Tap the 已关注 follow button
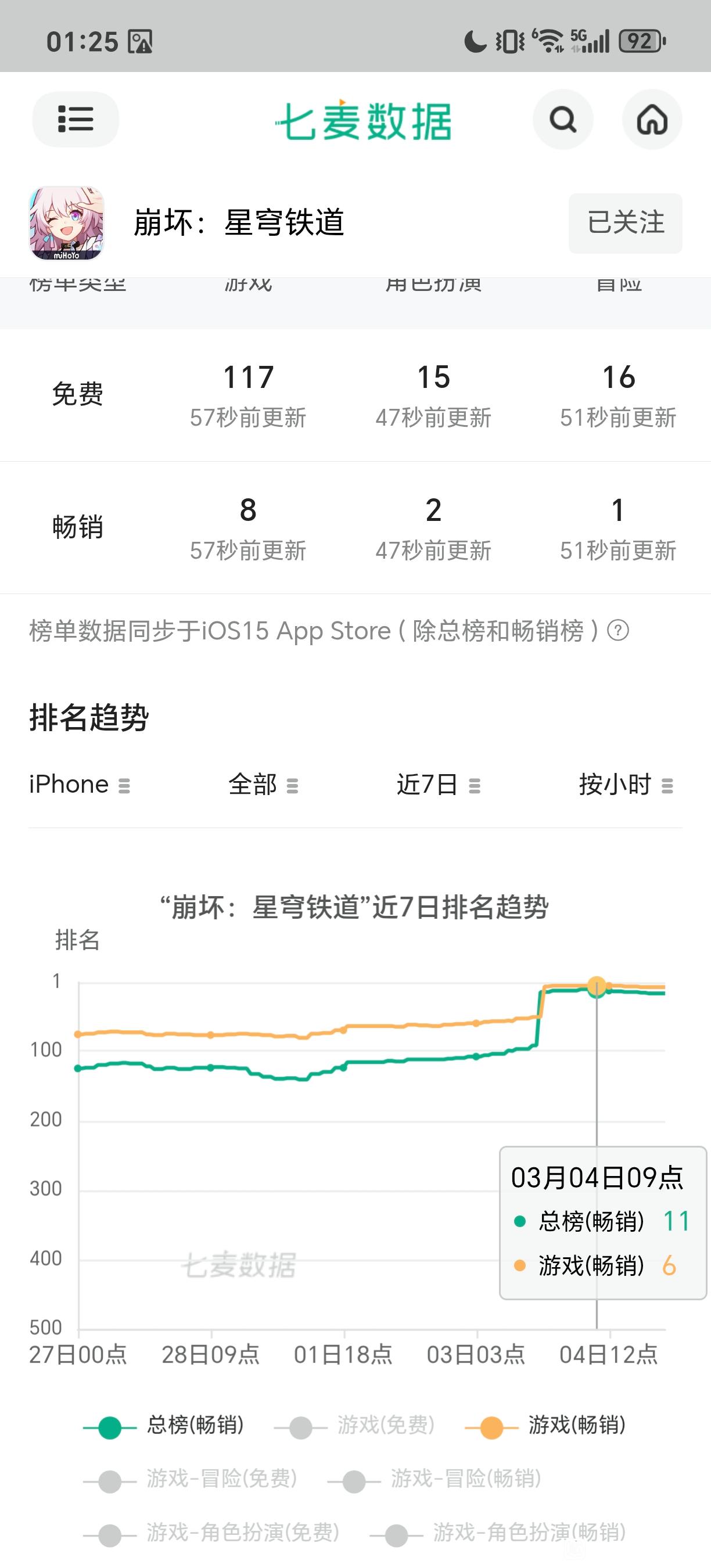The image size is (711, 1568). coord(625,223)
